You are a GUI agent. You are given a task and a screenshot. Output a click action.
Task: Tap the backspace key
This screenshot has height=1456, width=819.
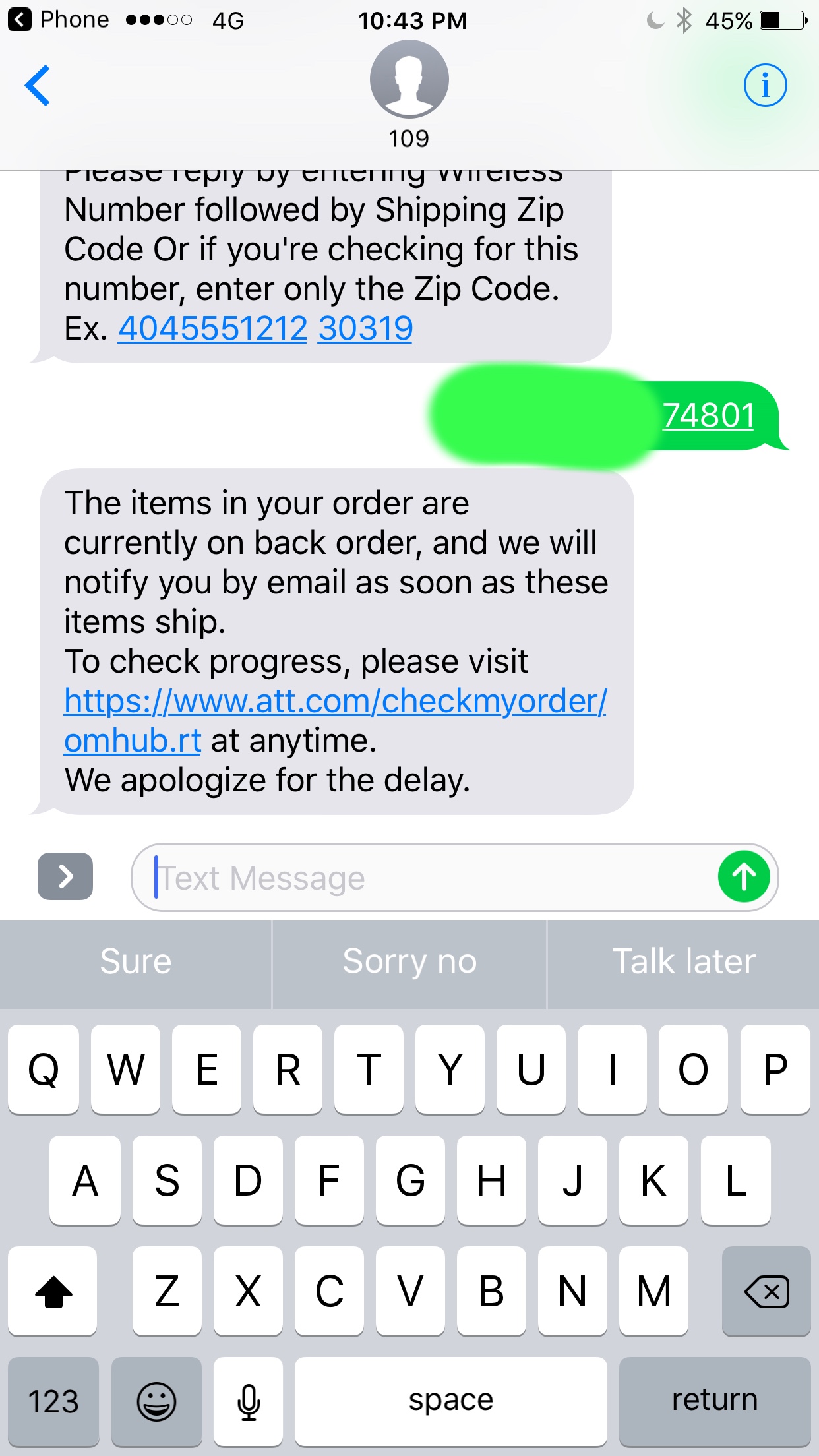tap(766, 1291)
